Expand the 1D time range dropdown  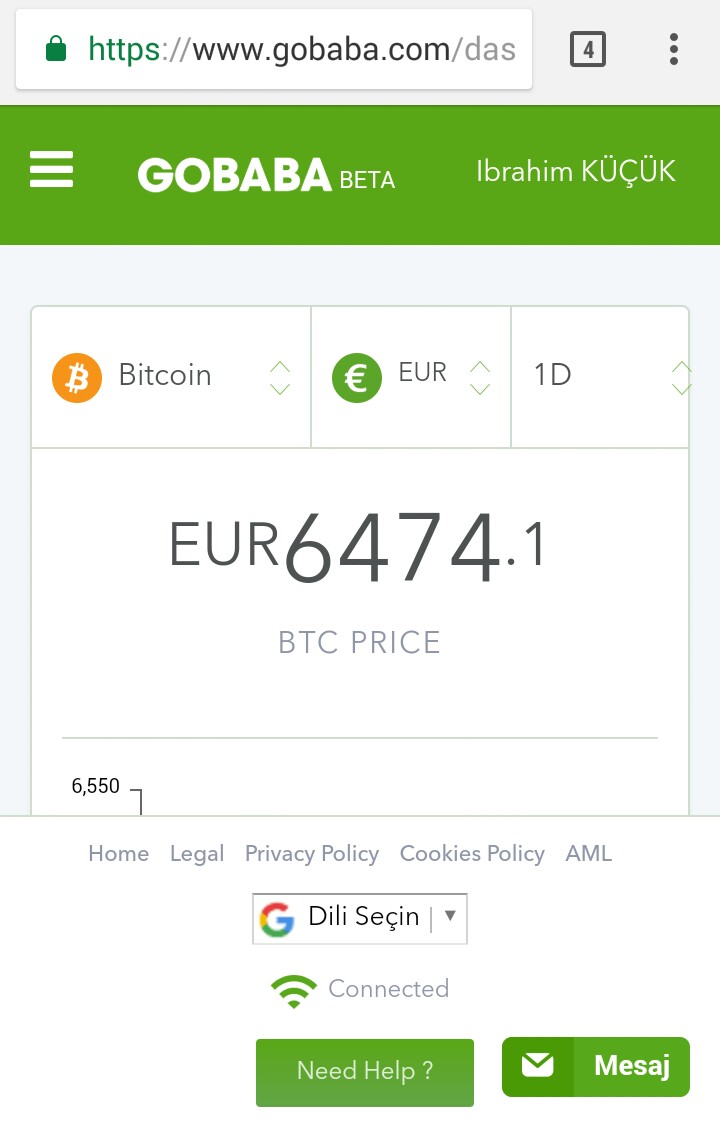[600, 376]
